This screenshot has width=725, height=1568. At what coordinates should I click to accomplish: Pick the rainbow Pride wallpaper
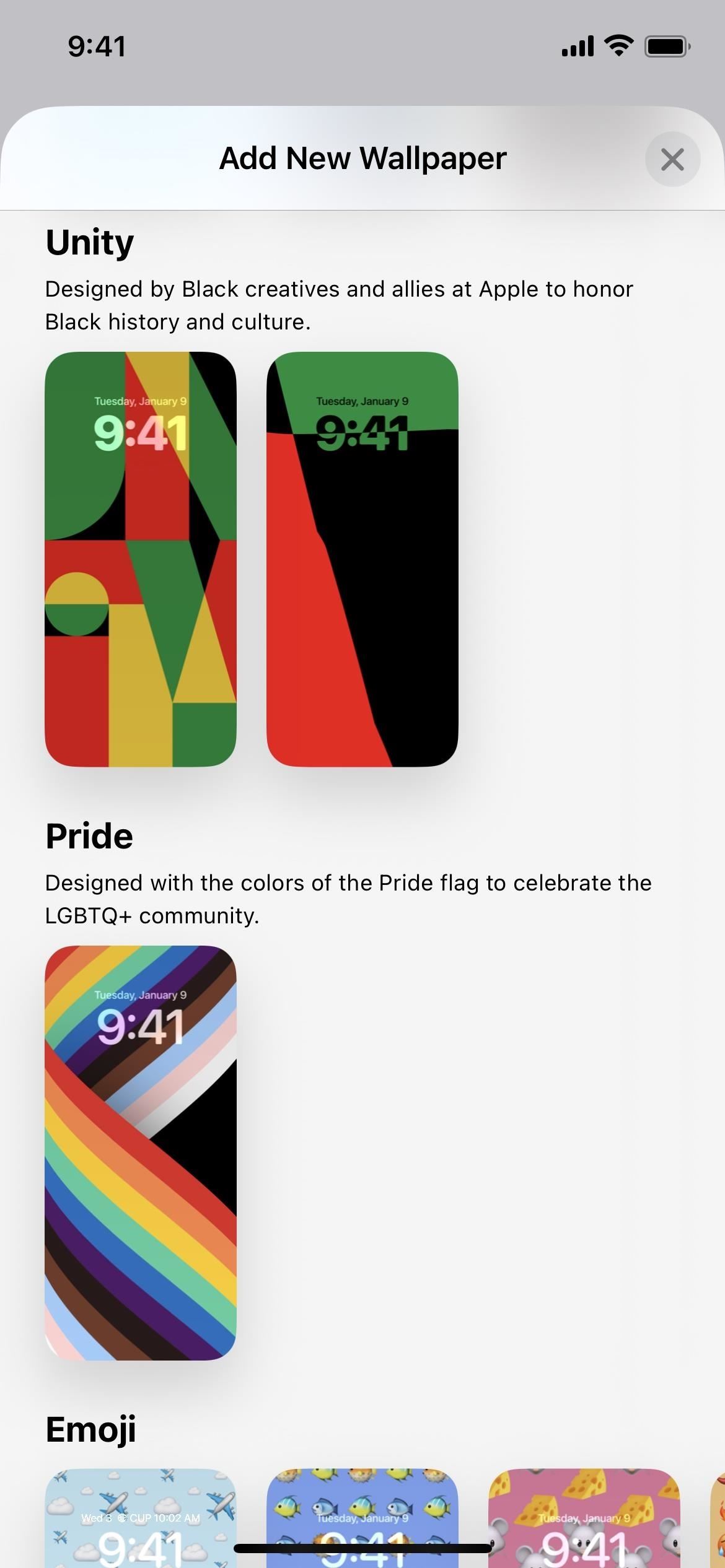141,1153
